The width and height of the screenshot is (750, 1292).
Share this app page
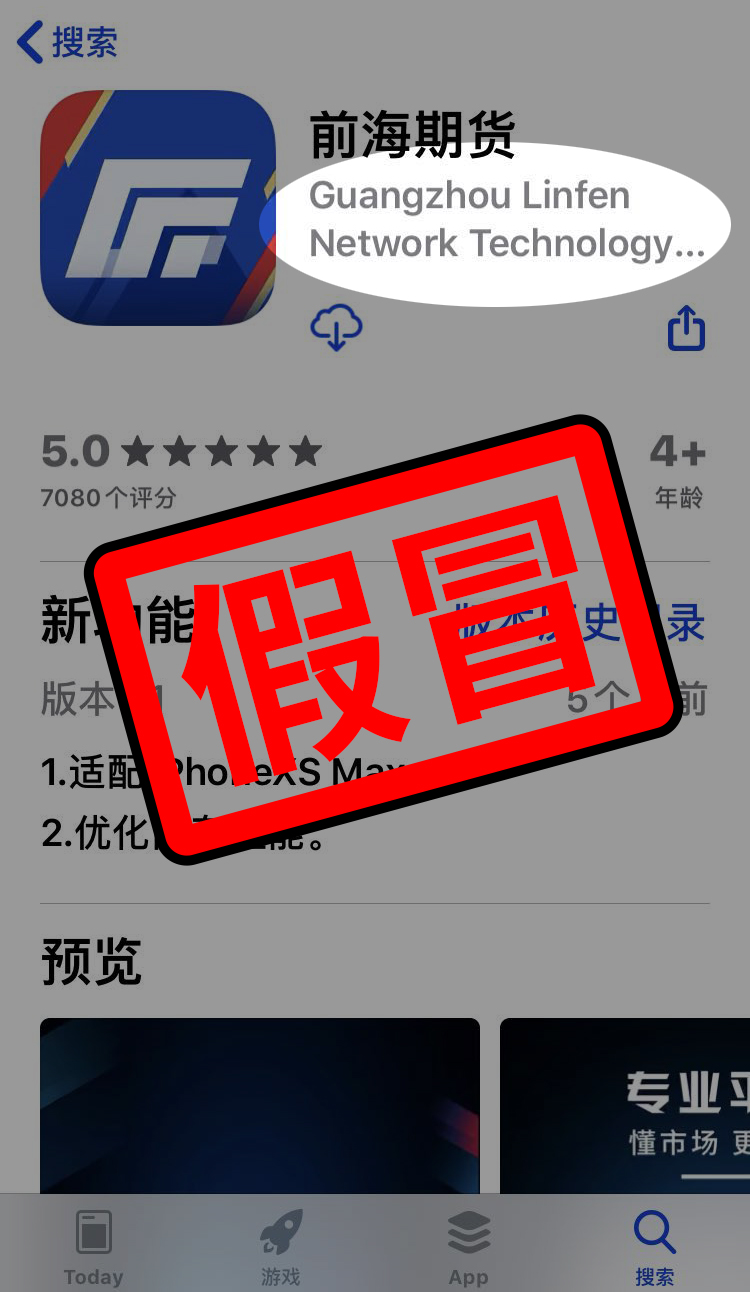pyautogui.click(x=686, y=328)
